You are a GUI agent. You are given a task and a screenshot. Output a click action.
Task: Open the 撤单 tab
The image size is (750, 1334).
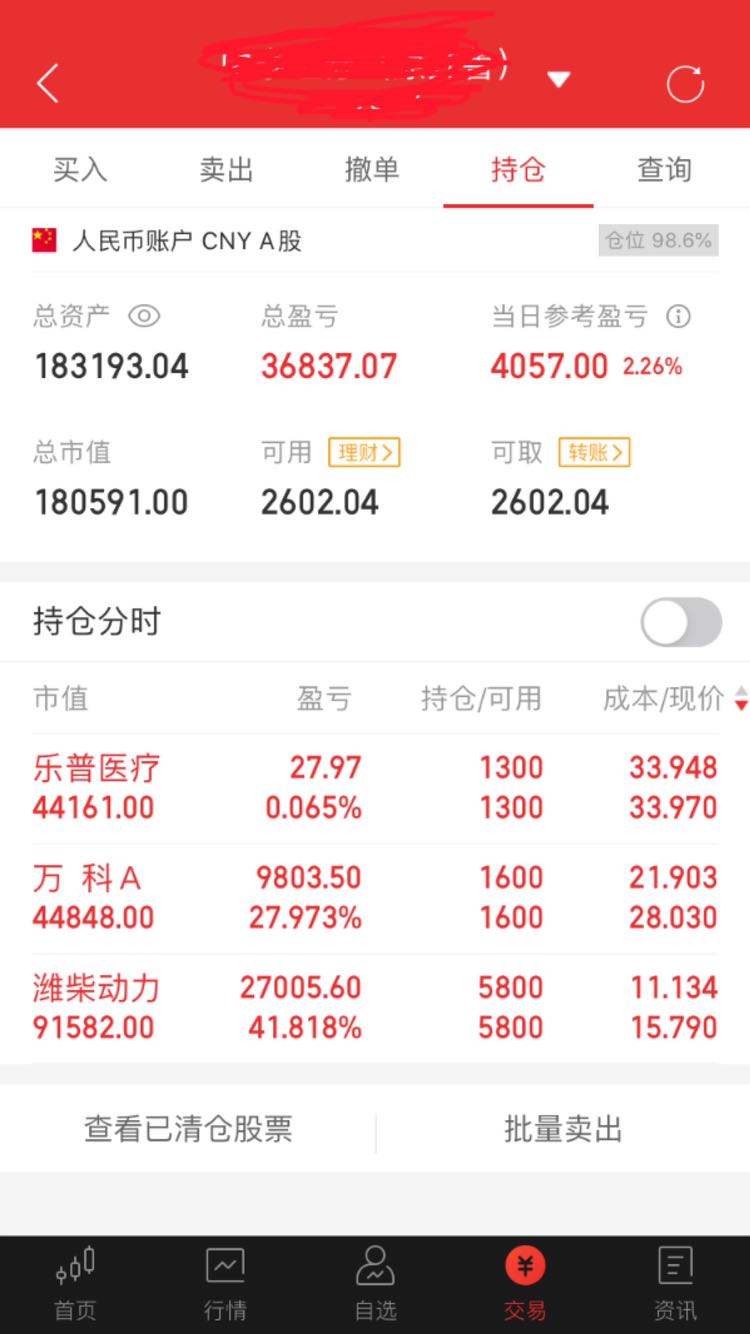(372, 169)
